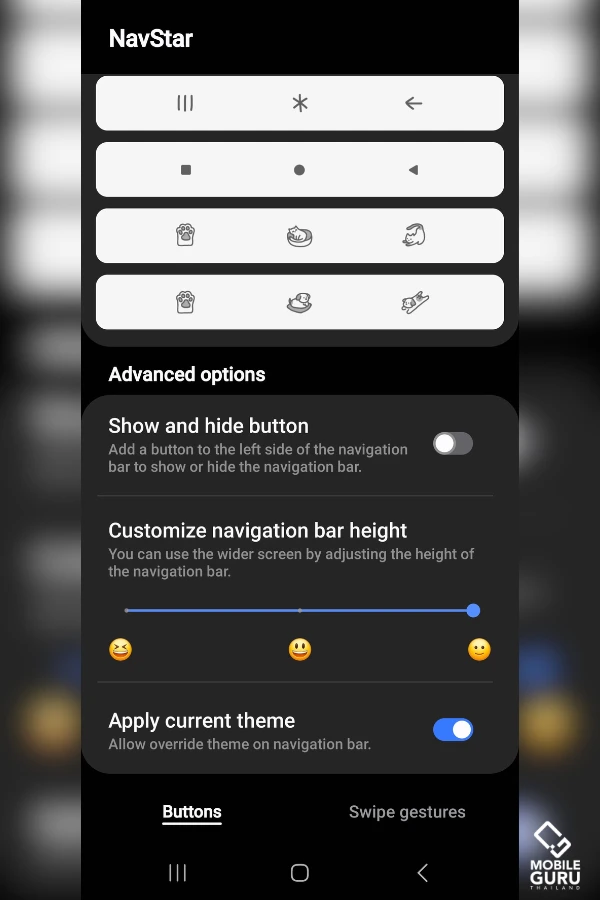Select the square circle triangle button layout
The height and width of the screenshot is (900, 600).
[x=299, y=170]
